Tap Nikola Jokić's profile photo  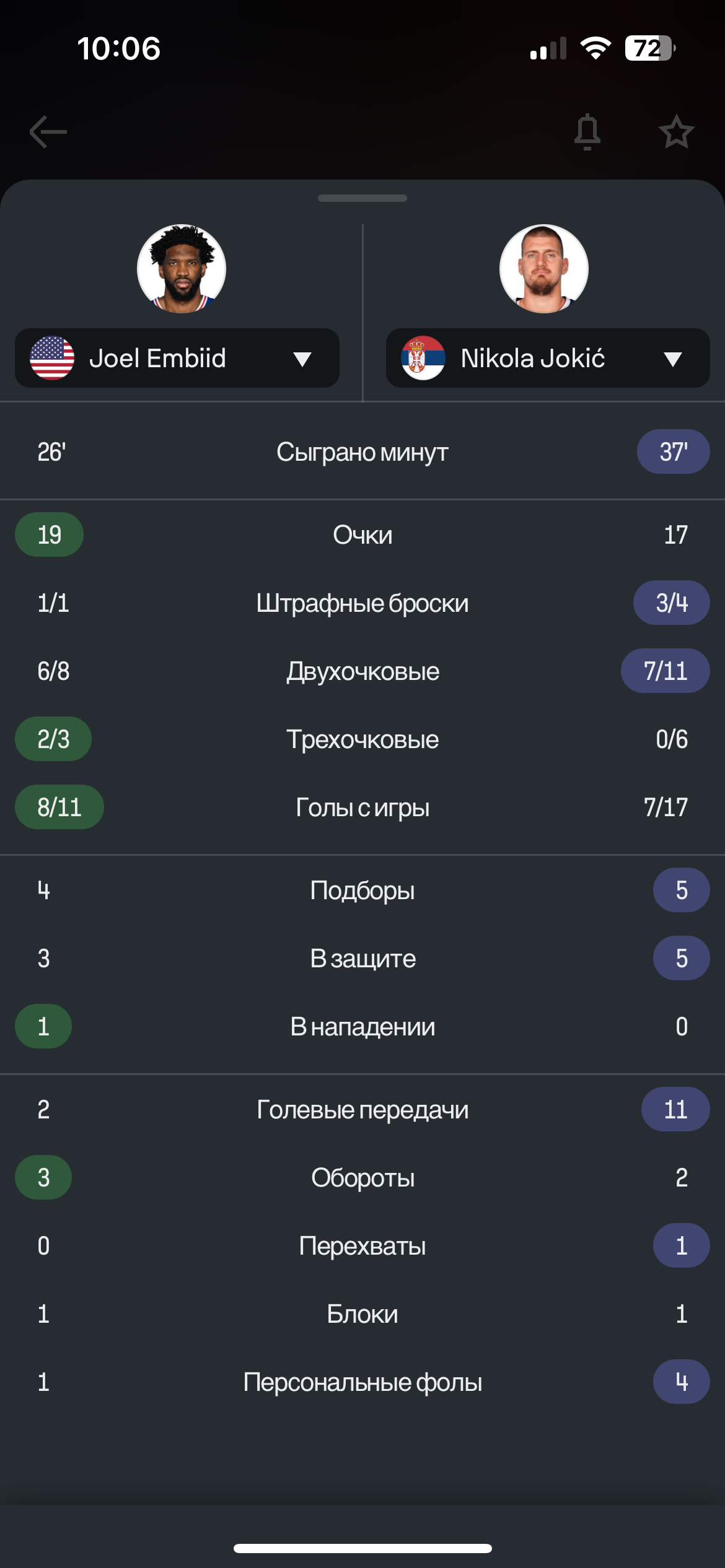coord(544,269)
